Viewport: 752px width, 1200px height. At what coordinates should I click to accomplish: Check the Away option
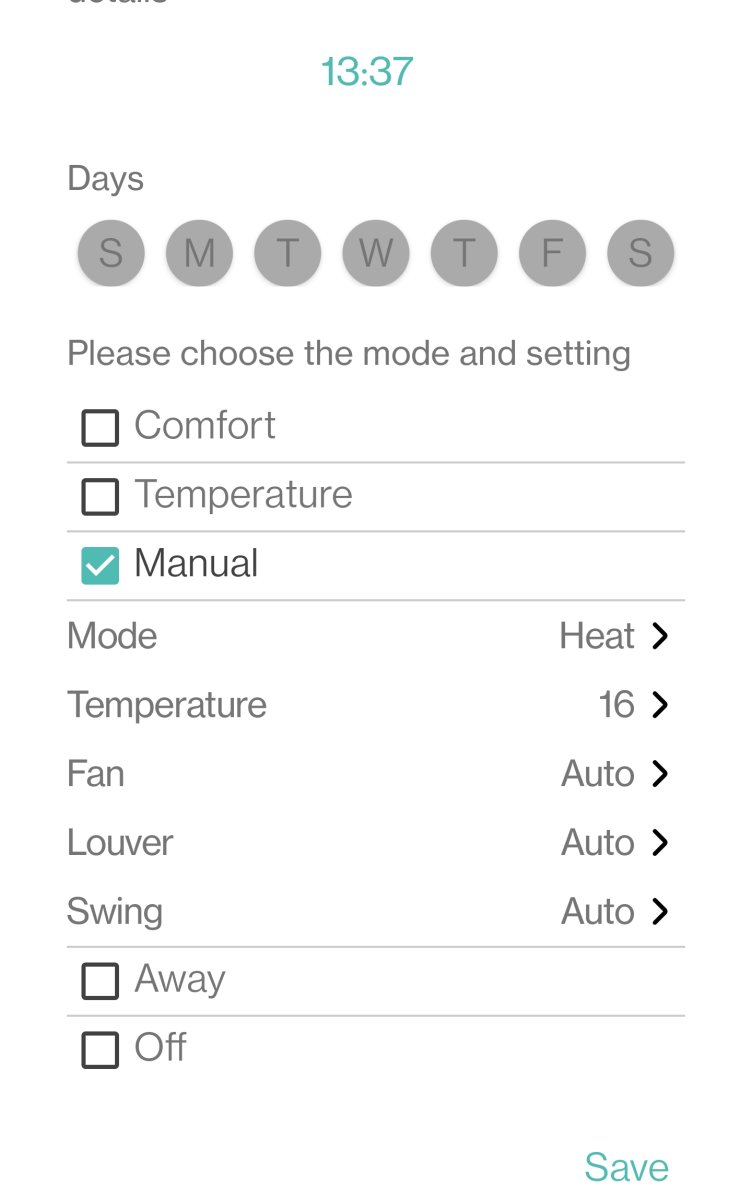100,981
